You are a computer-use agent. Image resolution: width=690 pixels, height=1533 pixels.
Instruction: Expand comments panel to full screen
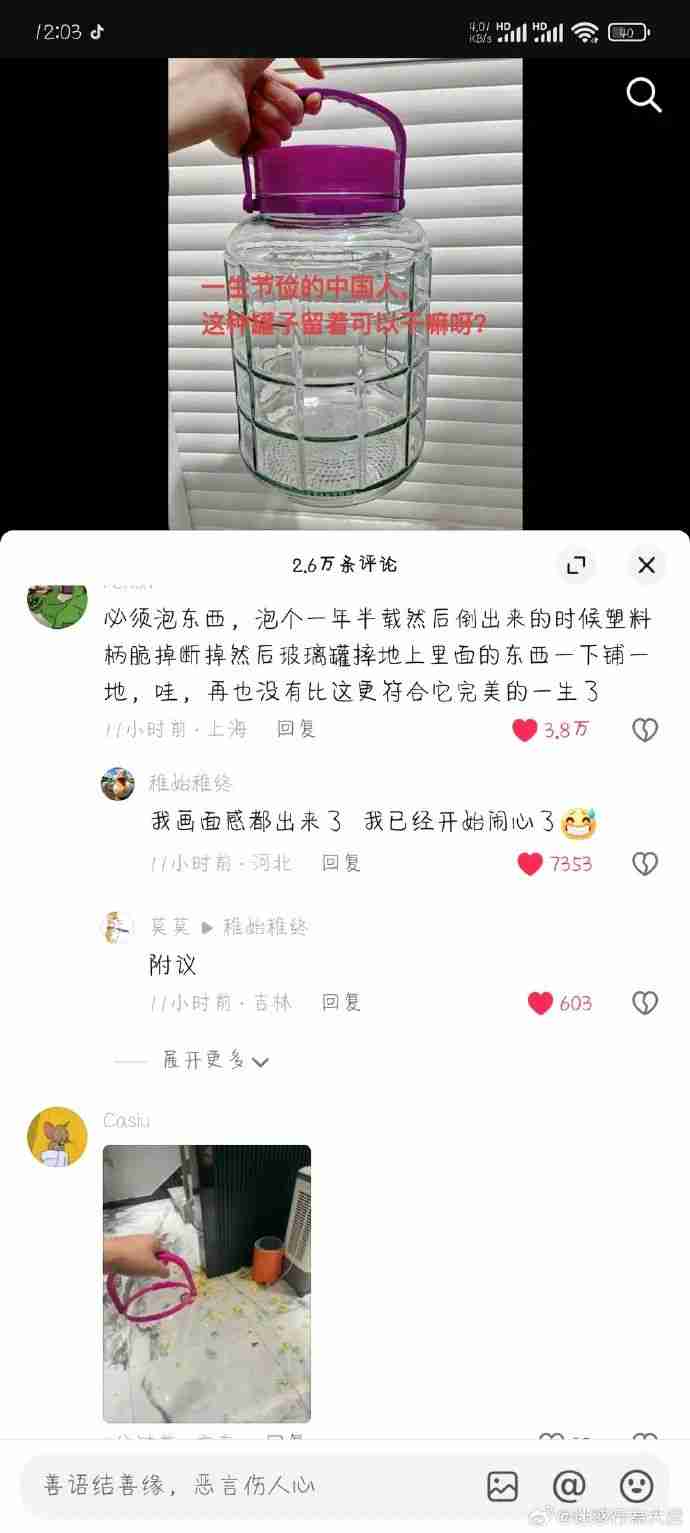(x=576, y=565)
